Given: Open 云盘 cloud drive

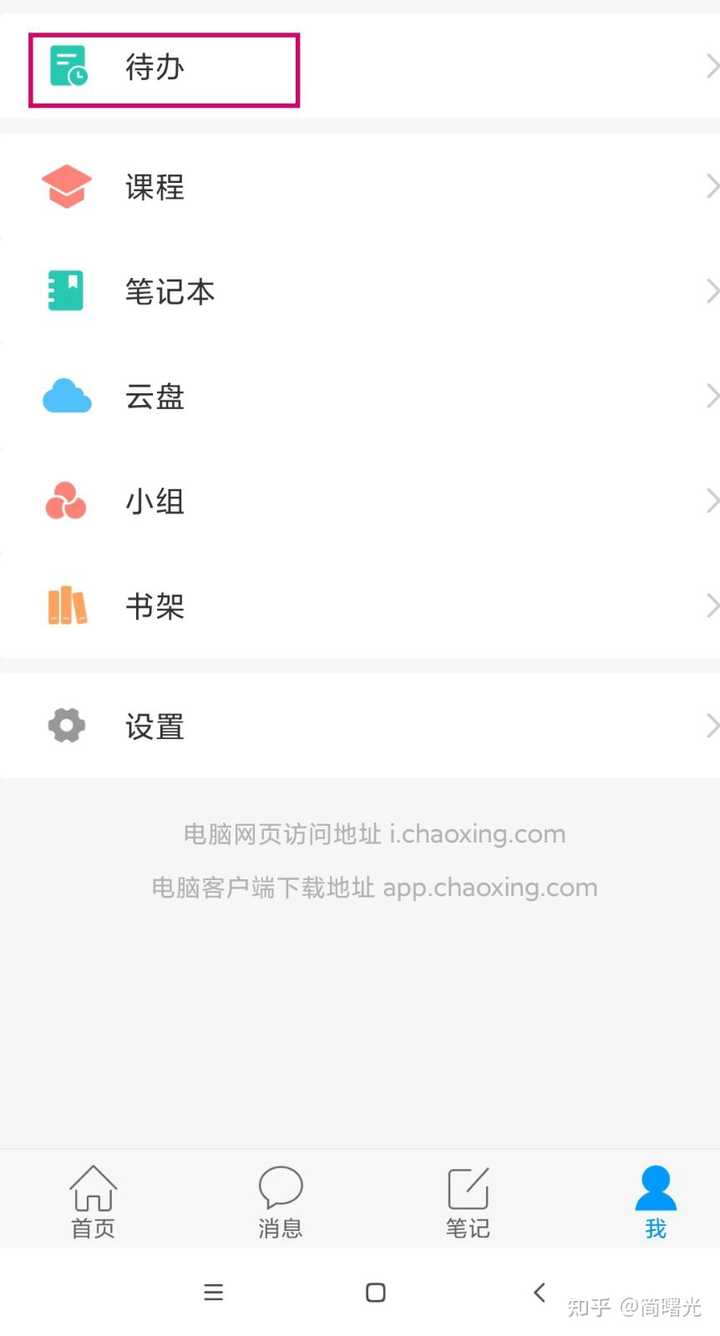Looking at the screenshot, I should [x=155, y=397].
